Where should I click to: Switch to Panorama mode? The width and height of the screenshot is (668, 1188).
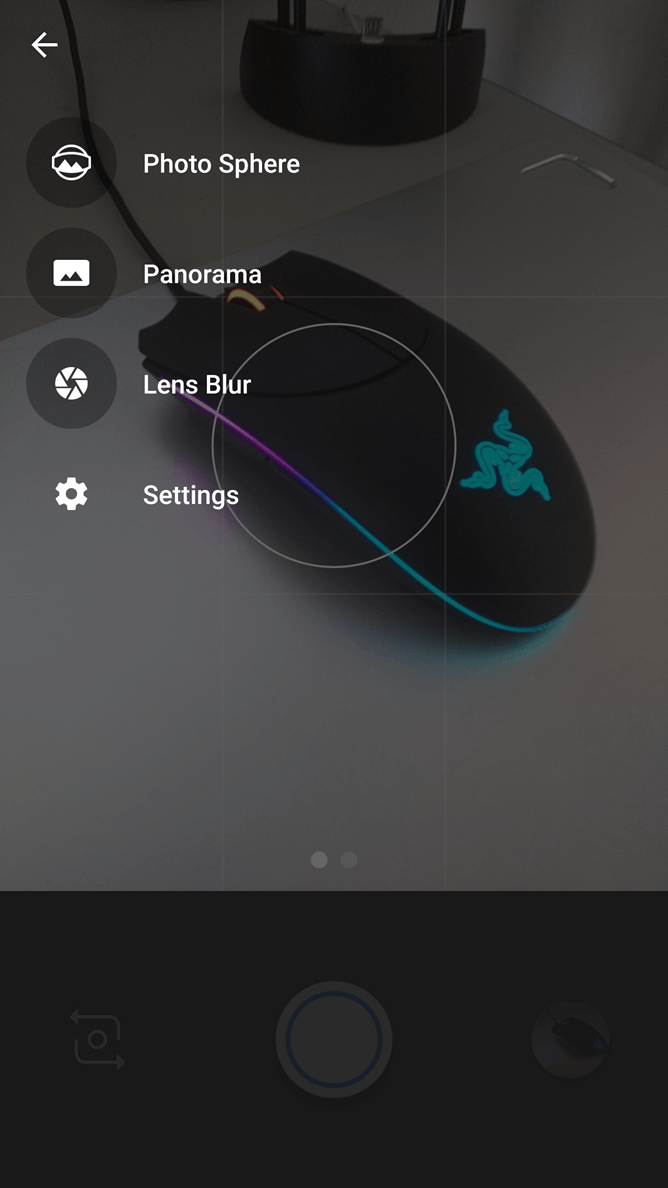click(x=72, y=273)
